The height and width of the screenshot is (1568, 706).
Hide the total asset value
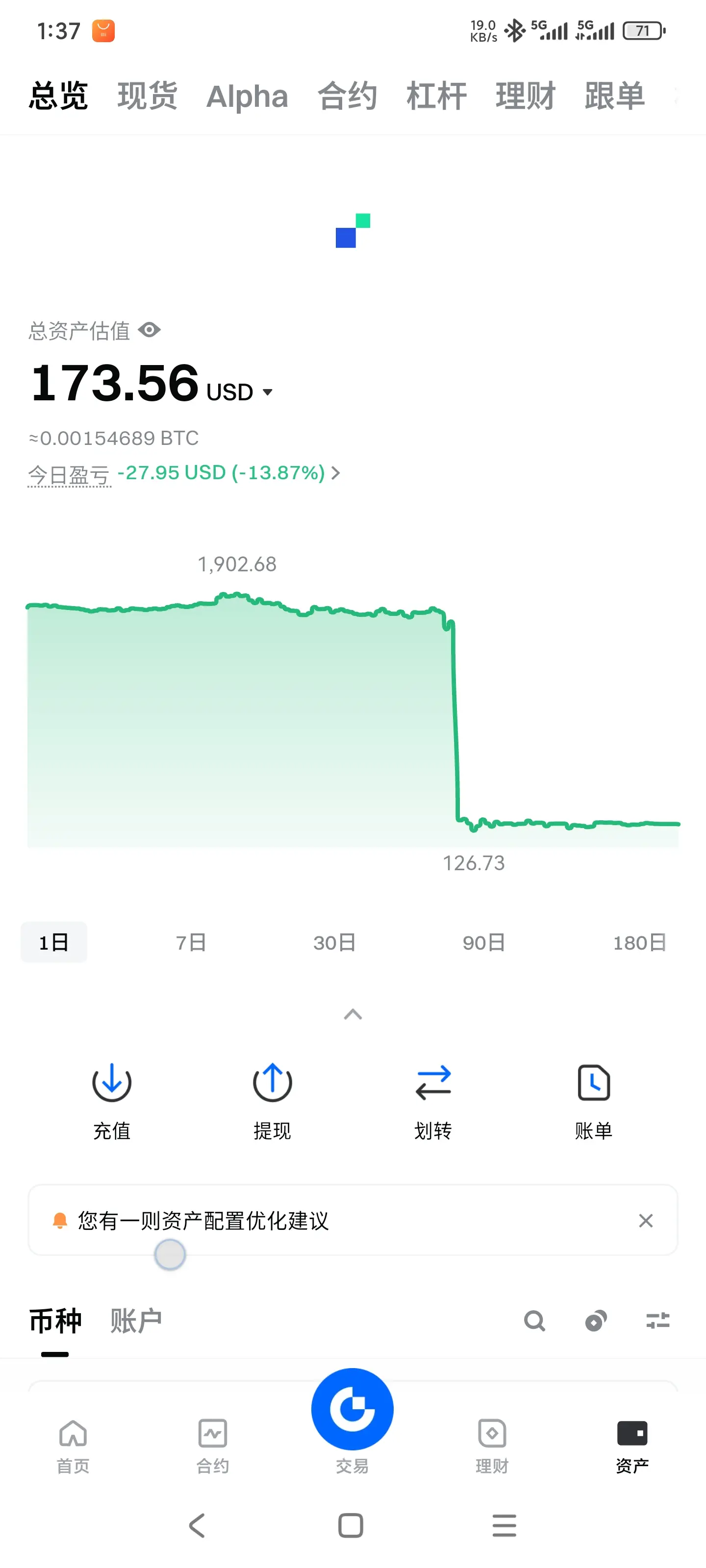point(149,330)
